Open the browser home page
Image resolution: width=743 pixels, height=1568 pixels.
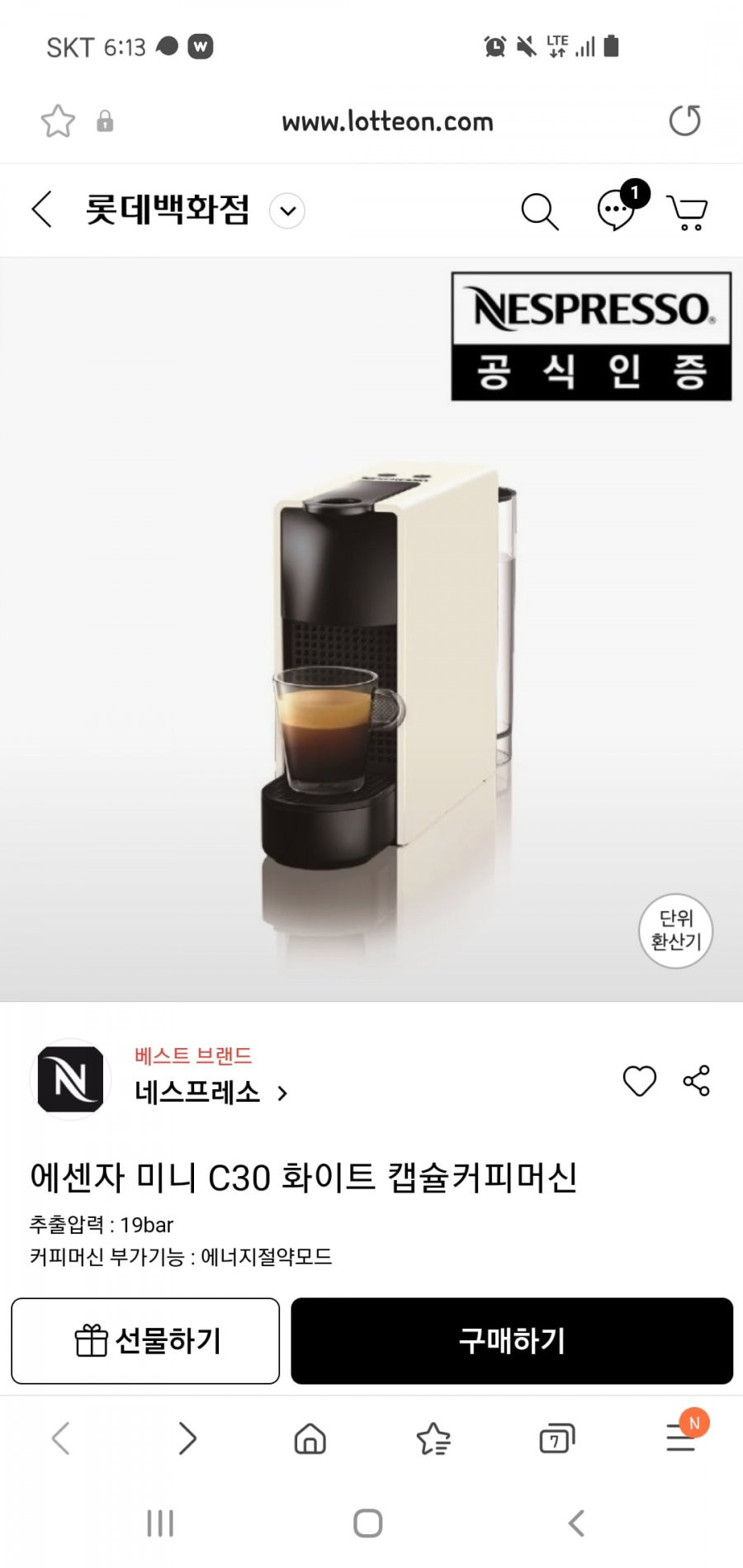pyautogui.click(x=310, y=1438)
